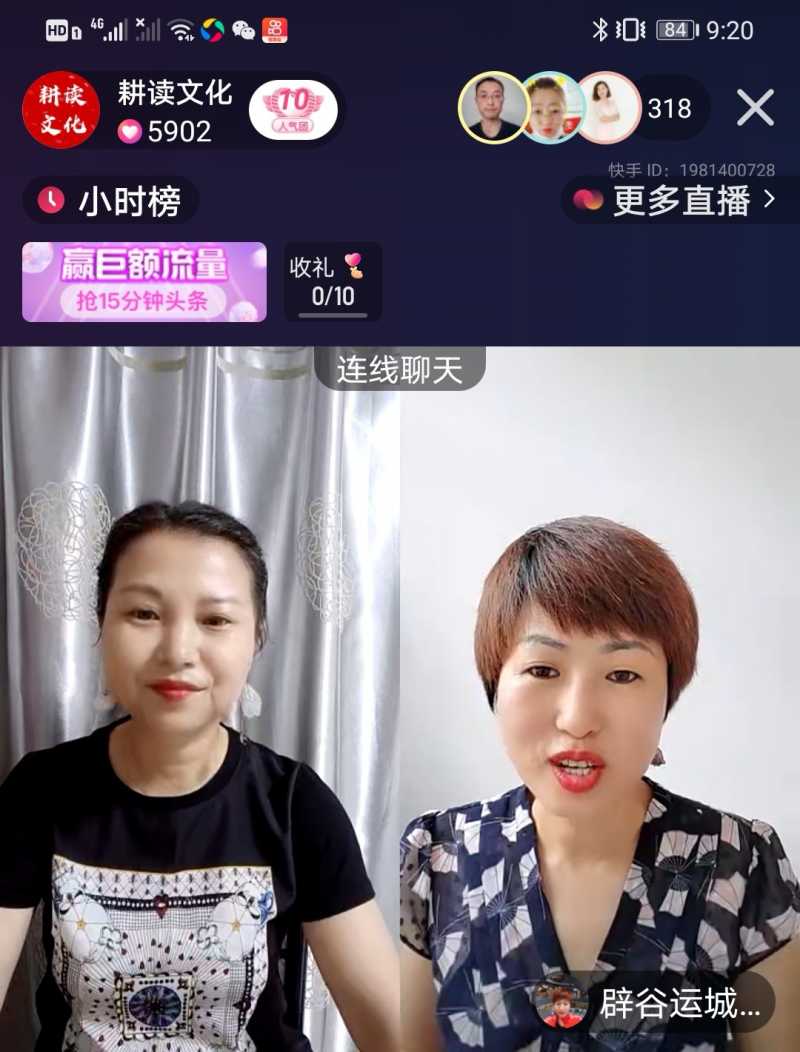Close the live stream
The width and height of the screenshot is (800, 1052).
[755, 108]
